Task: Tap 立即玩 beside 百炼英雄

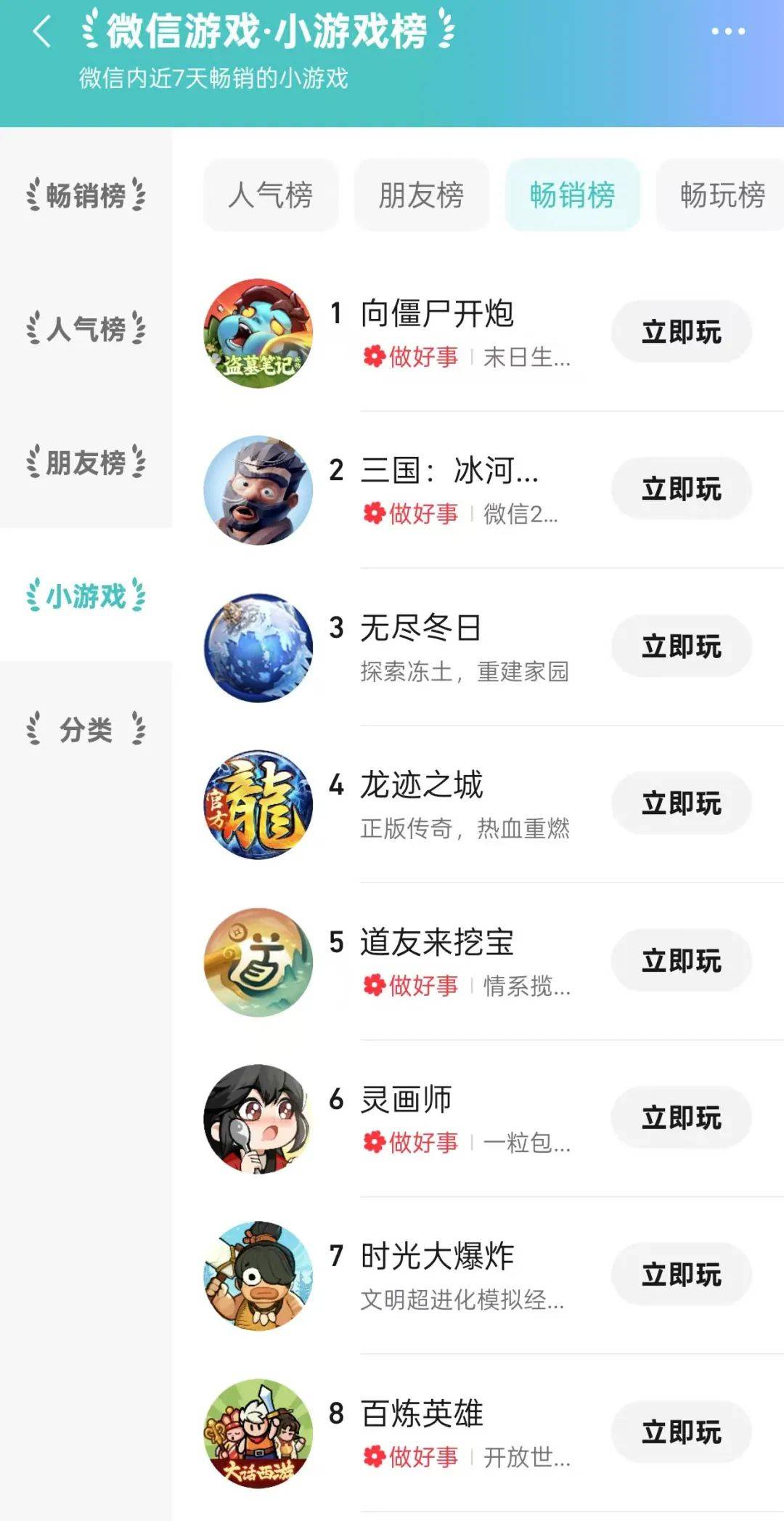Action: point(681,1432)
